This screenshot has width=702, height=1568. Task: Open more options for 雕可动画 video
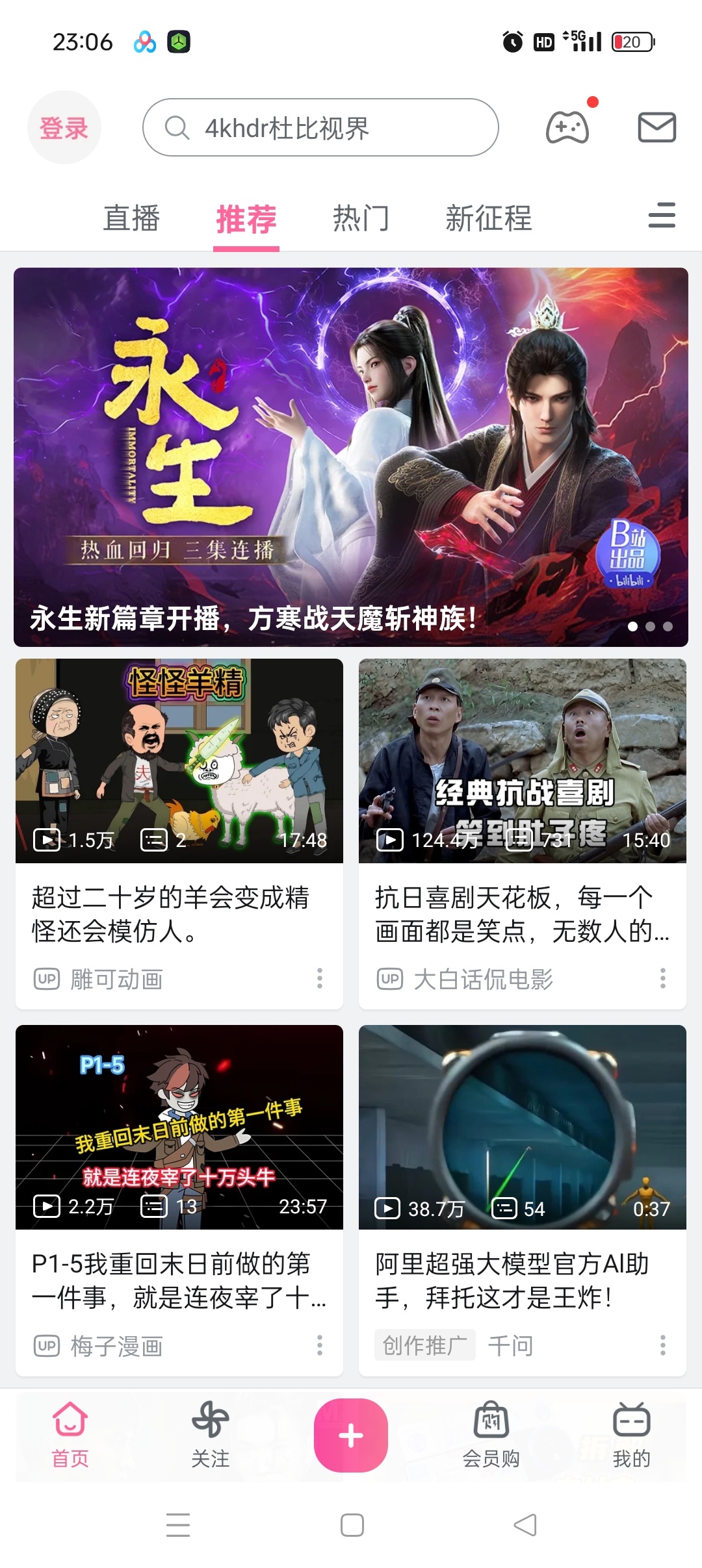319,978
